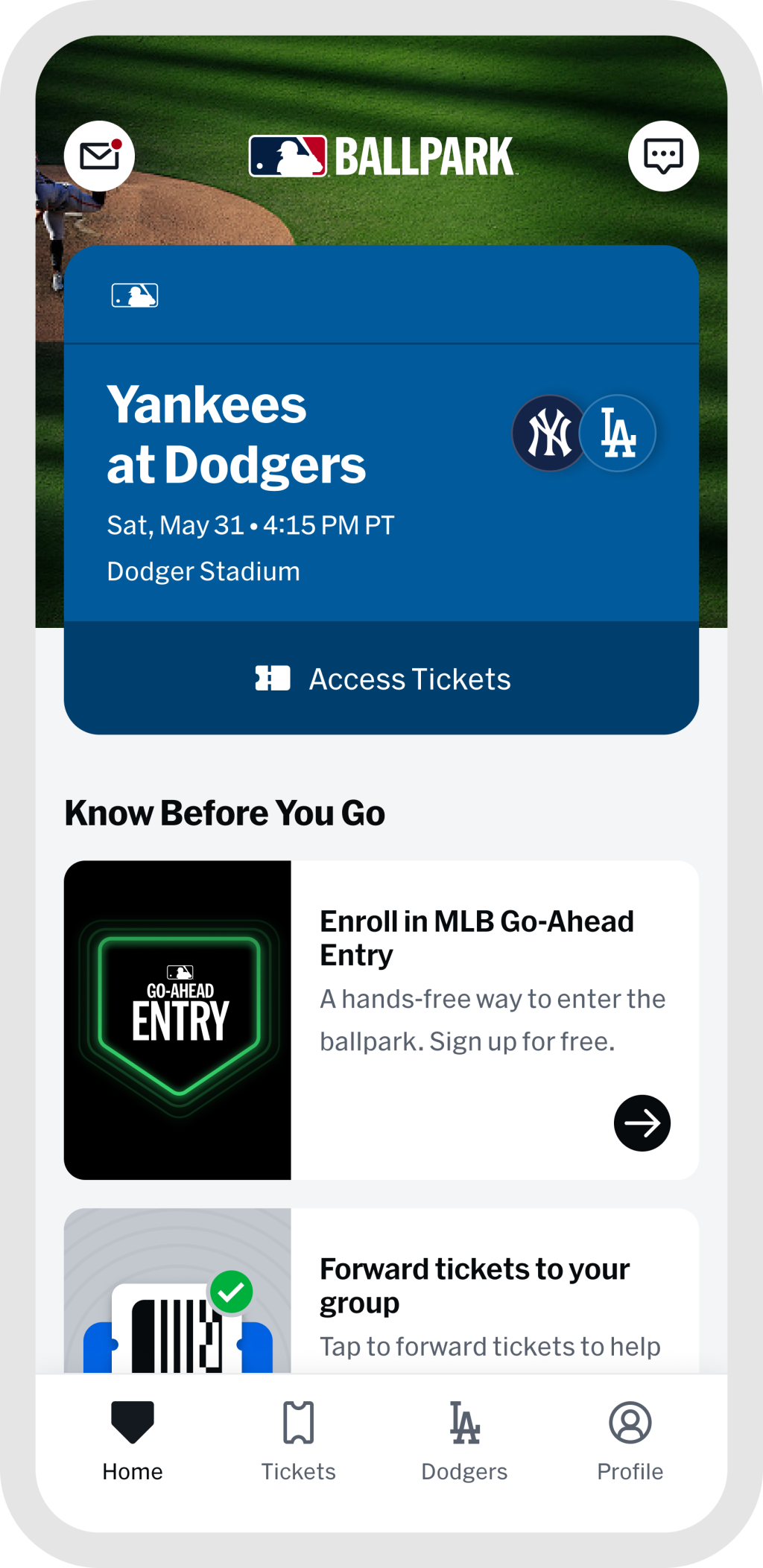Open the Yankees at Dodgers game card
The width and height of the screenshot is (763, 1568).
click(x=381, y=477)
